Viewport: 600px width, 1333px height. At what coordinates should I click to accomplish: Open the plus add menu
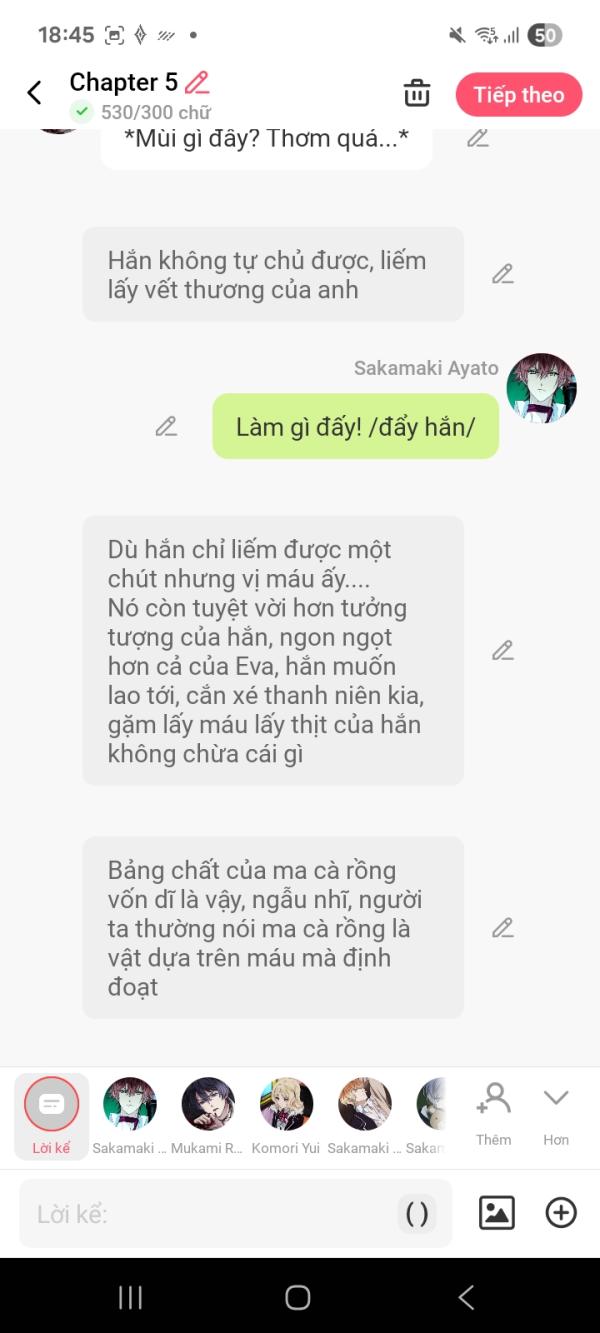pyautogui.click(x=561, y=1213)
